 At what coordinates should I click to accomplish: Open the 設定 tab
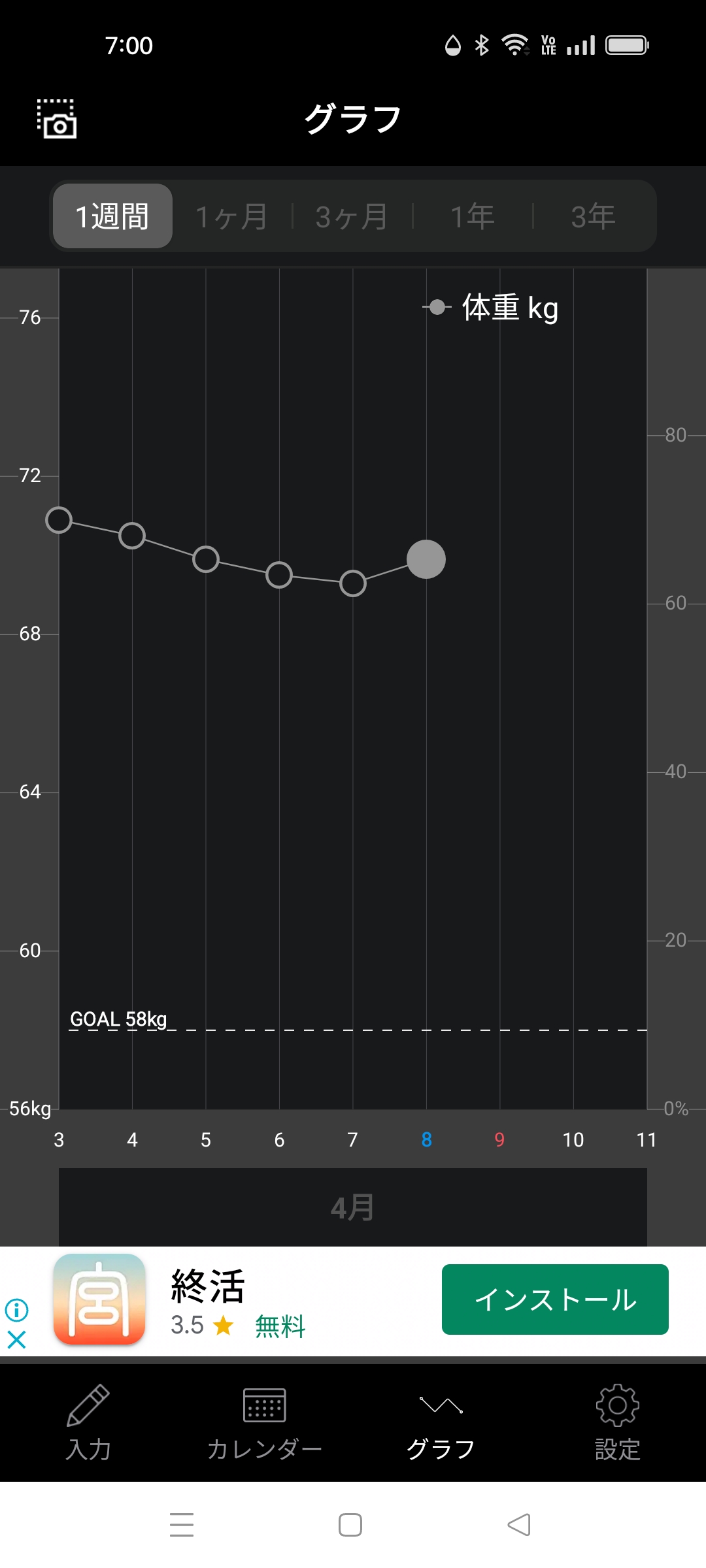click(x=618, y=1423)
